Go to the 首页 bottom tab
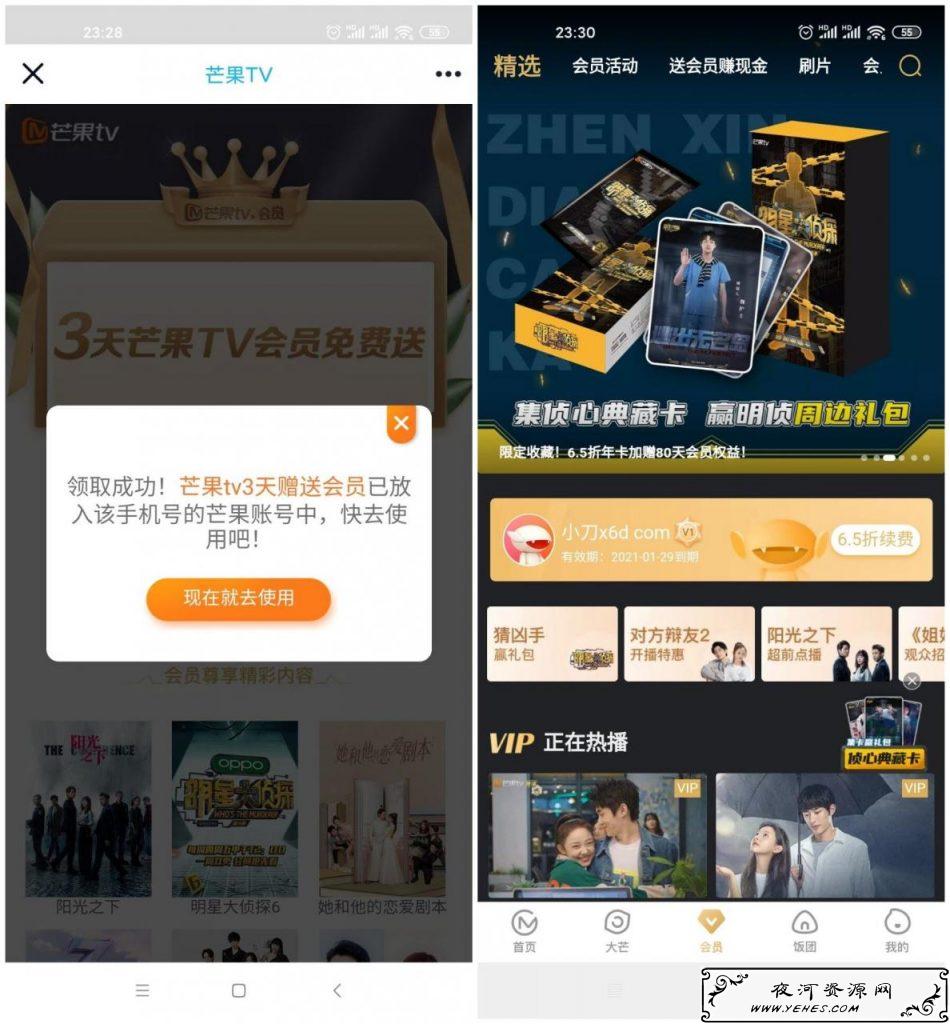 pos(524,930)
